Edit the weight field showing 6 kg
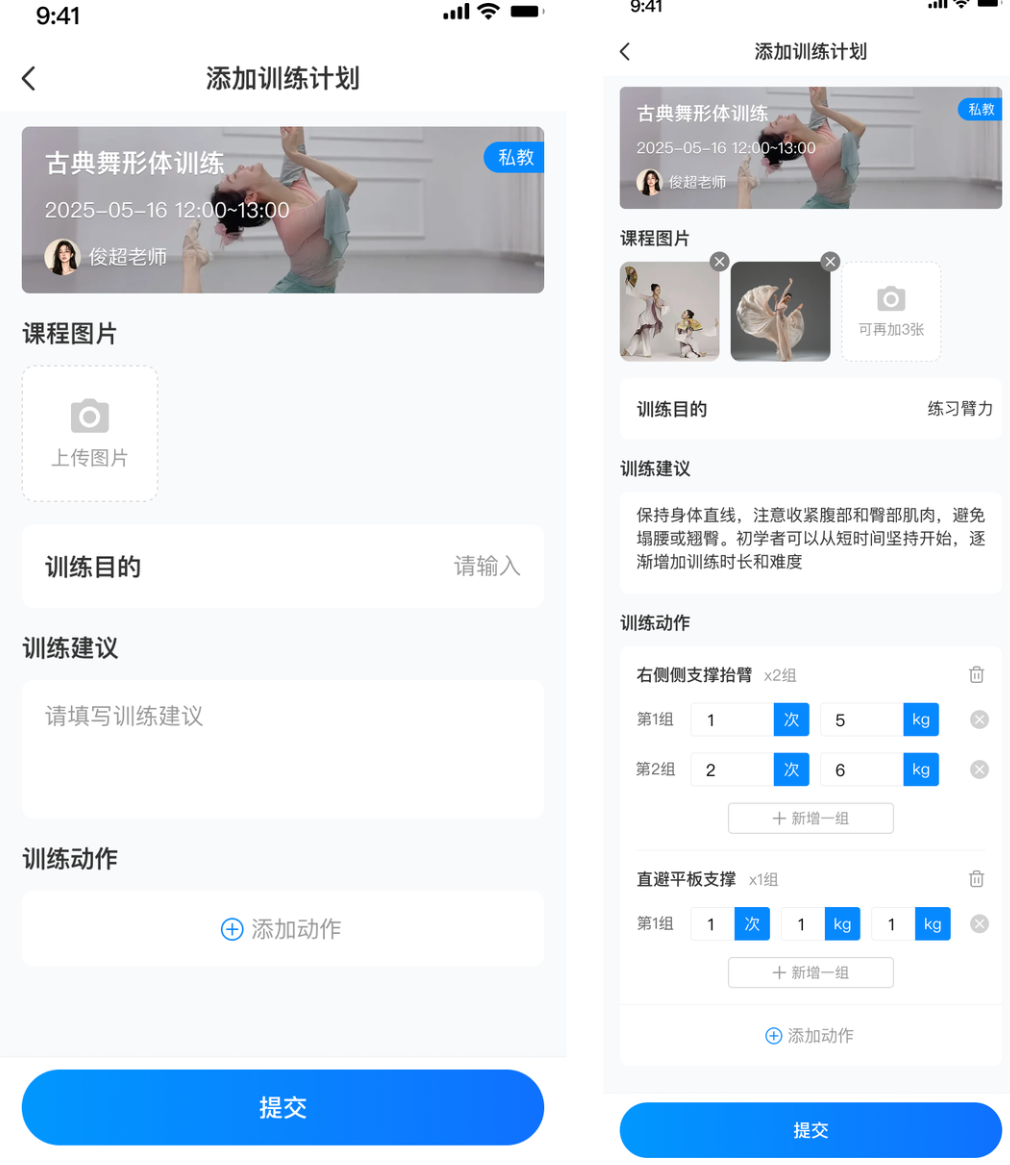Image resolution: width=1010 pixels, height=1165 pixels. point(860,769)
